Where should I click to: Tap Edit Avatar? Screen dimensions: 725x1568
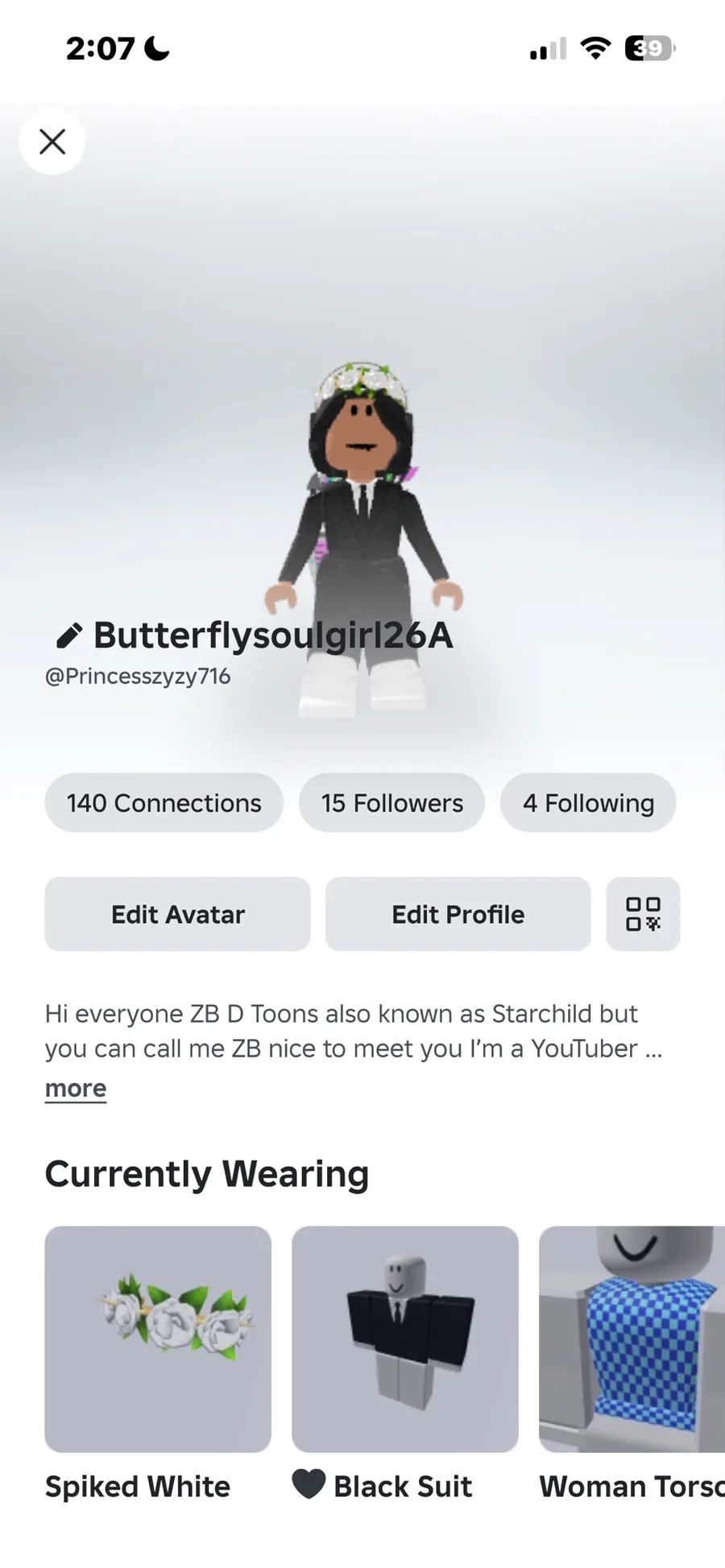177,914
